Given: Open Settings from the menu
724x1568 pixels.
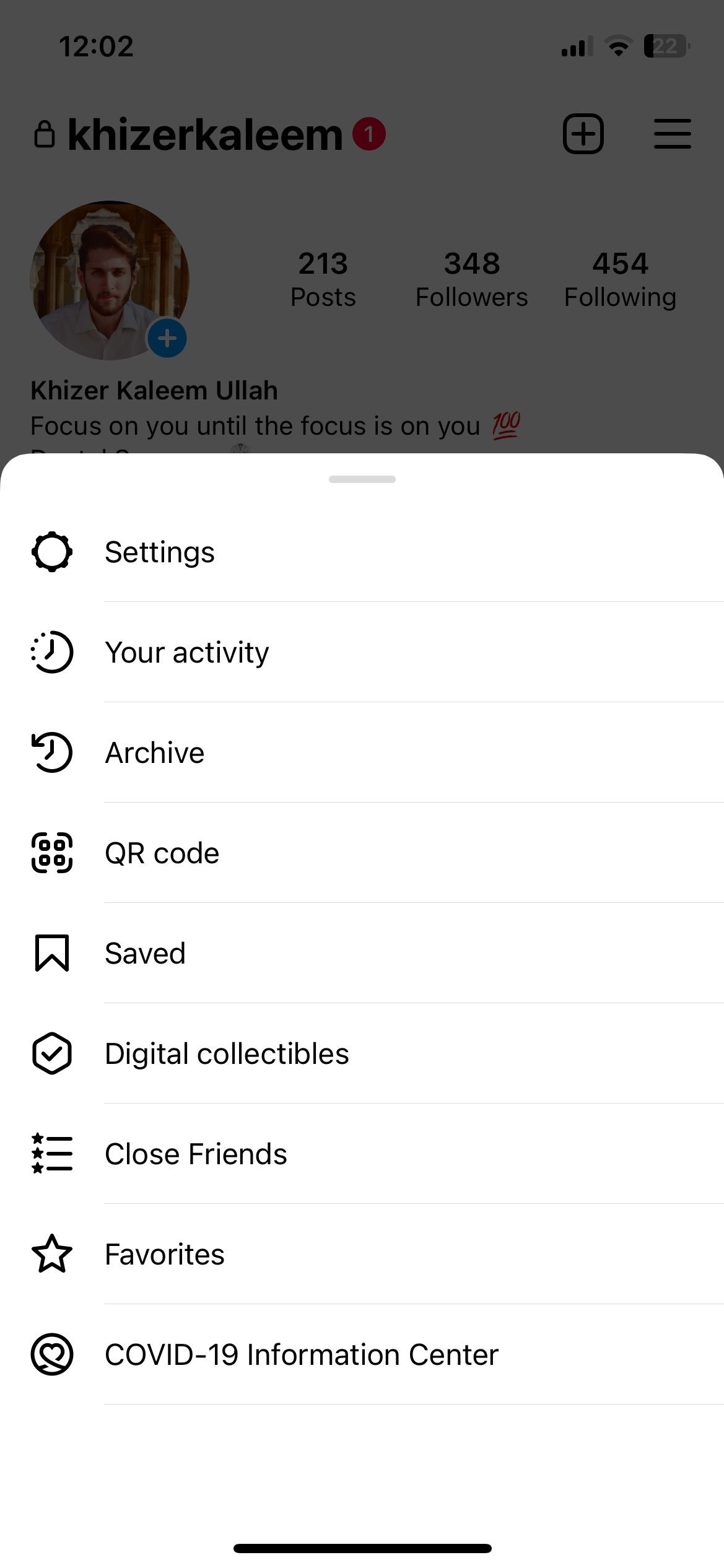Looking at the screenshot, I should [160, 552].
